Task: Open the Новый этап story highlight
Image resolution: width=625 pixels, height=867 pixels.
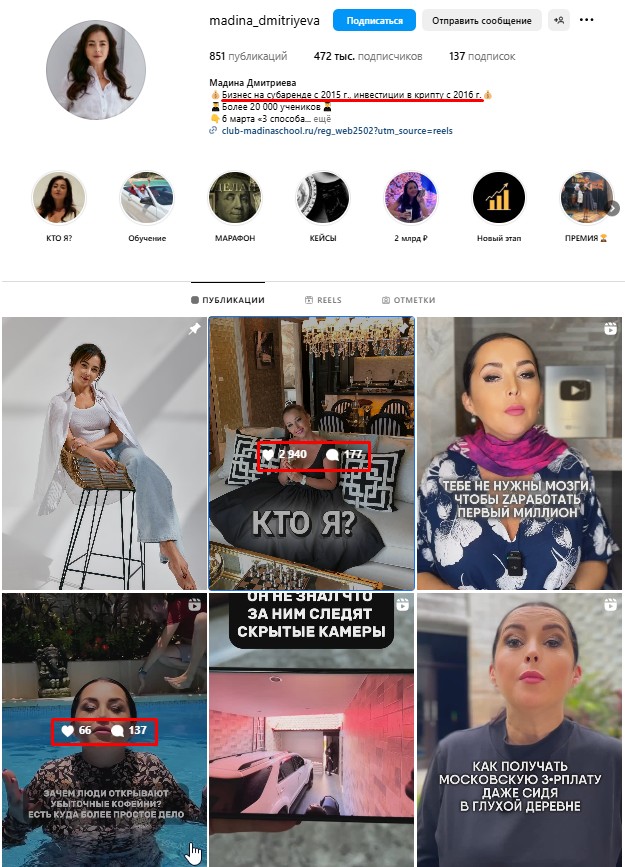Action: click(499, 197)
